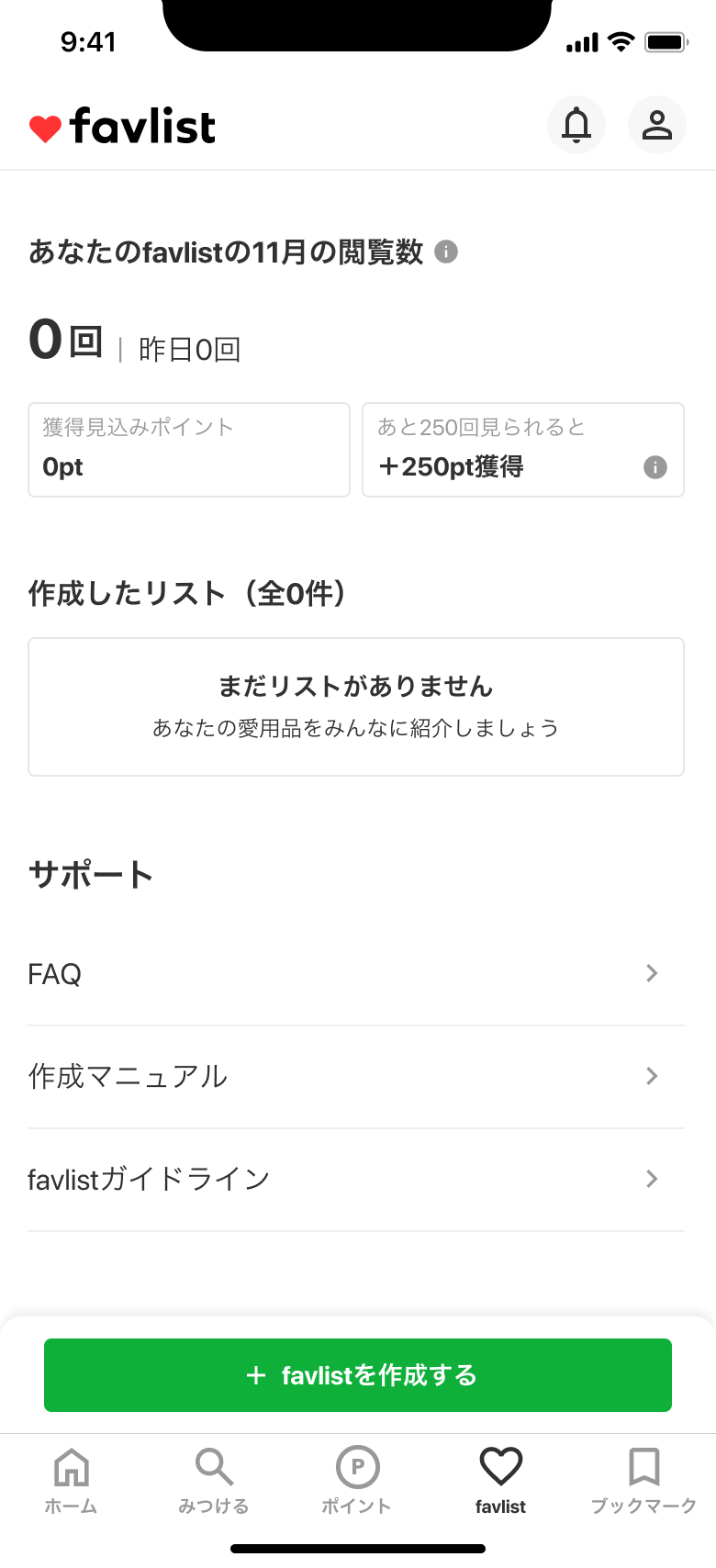Screen dimensions: 716x1568
Task: Open the notifications bell
Action: tap(576, 125)
